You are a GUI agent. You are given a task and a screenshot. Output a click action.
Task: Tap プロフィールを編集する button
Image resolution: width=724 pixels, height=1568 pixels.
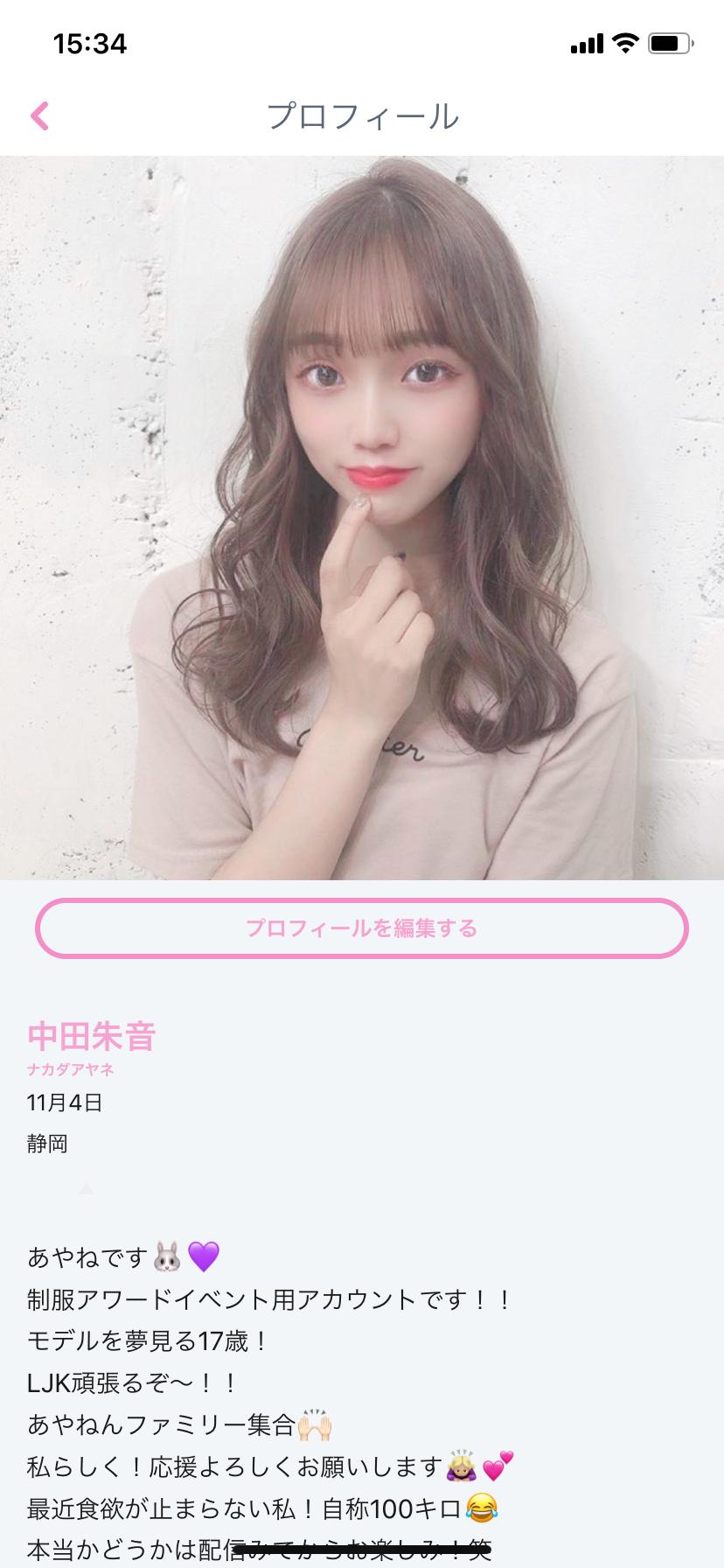[362, 928]
